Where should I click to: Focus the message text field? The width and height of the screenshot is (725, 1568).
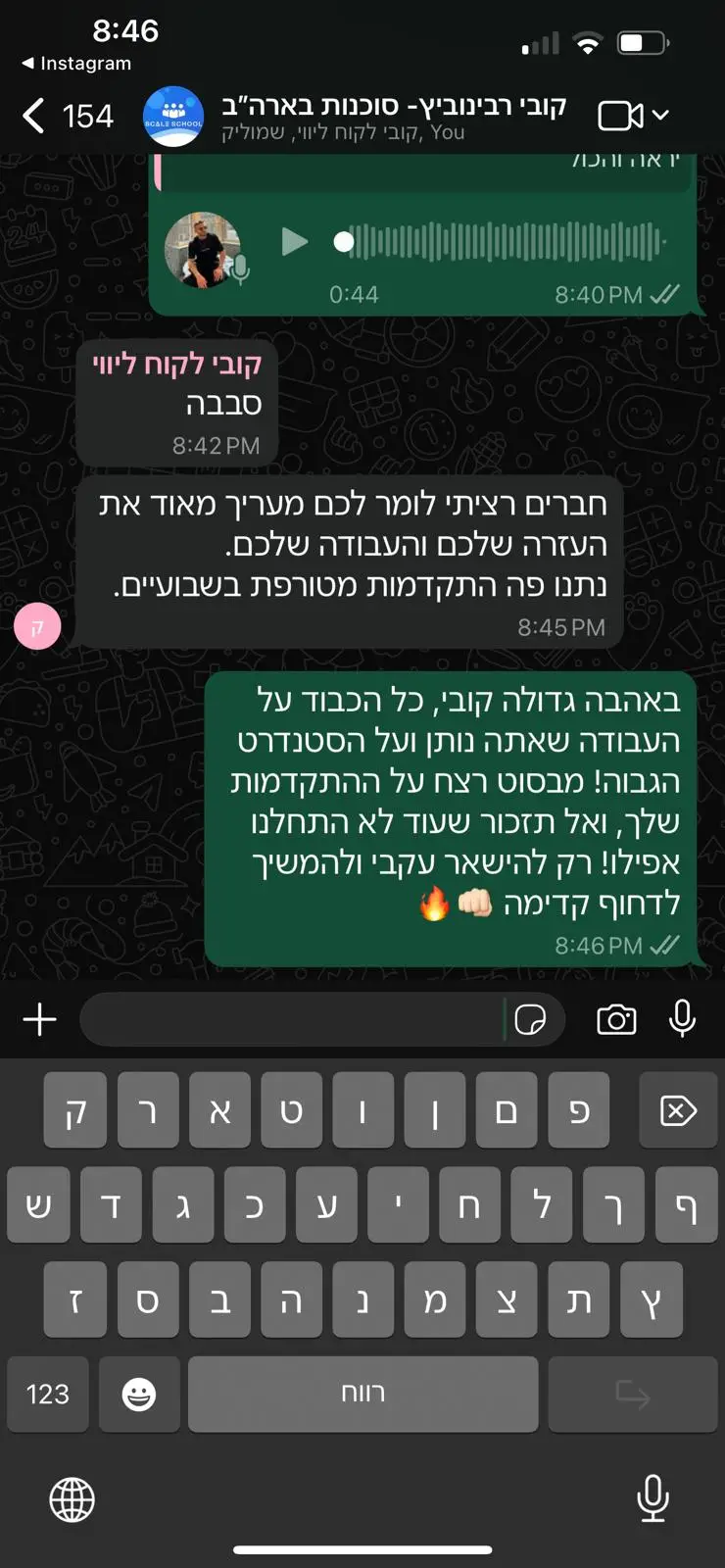(294, 1019)
